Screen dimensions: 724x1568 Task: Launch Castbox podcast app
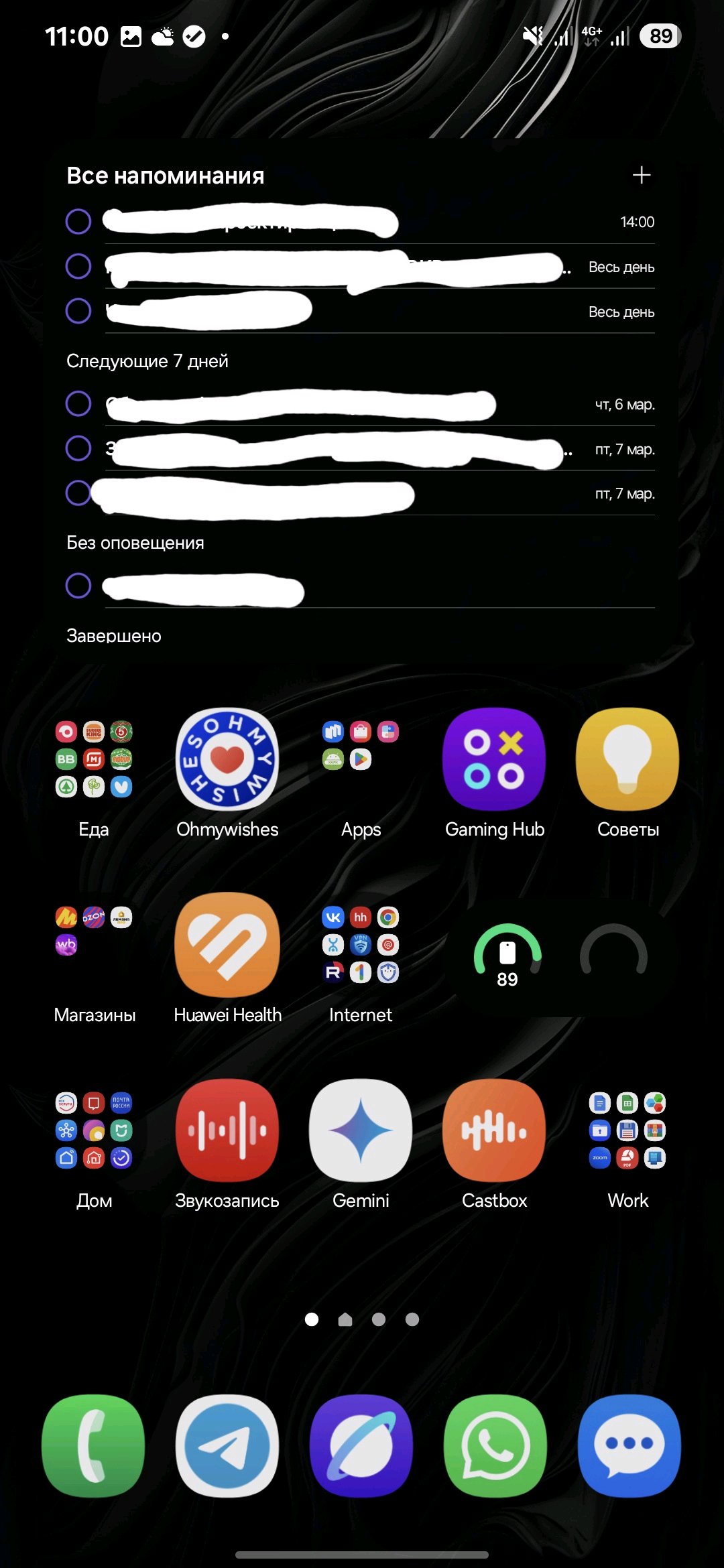[495, 1130]
